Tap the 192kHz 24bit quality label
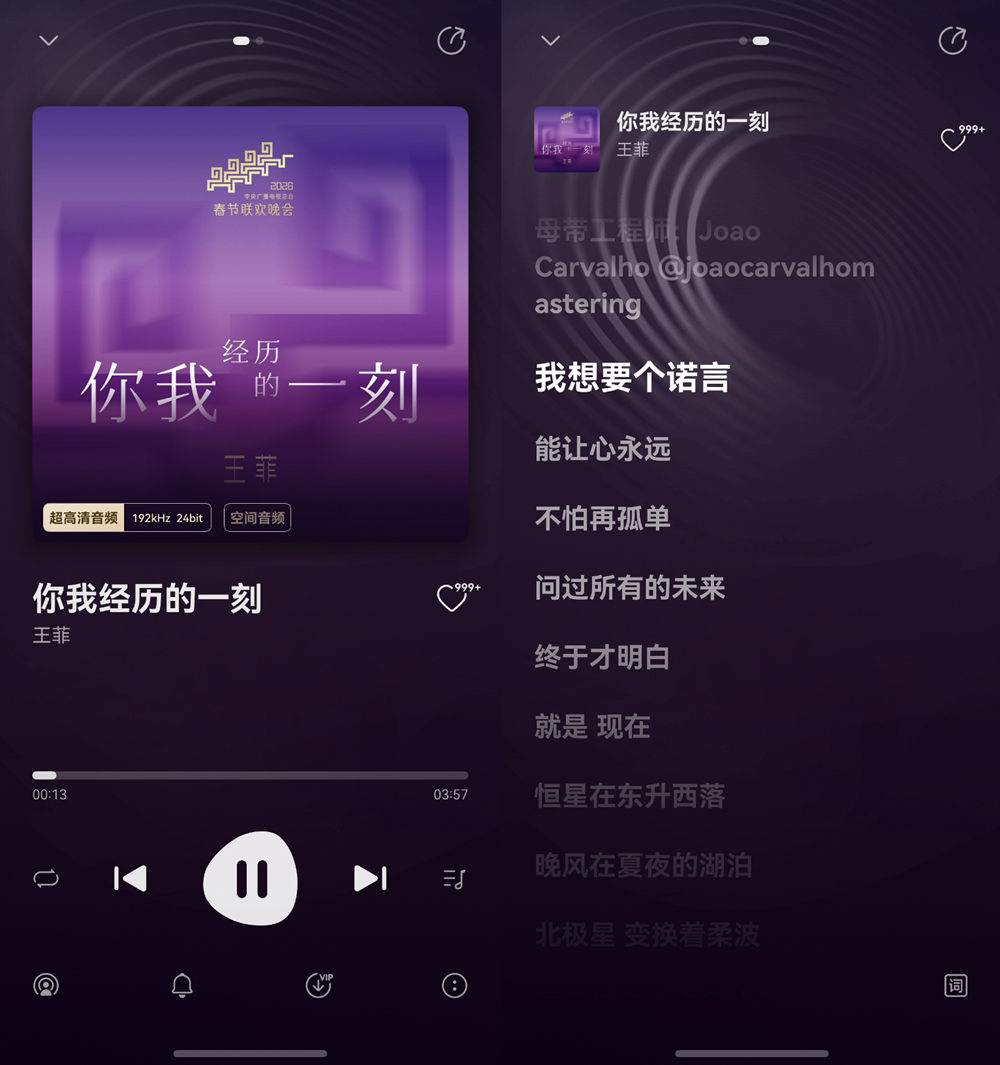Viewport: 1000px width, 1065px height. [167, 517]
